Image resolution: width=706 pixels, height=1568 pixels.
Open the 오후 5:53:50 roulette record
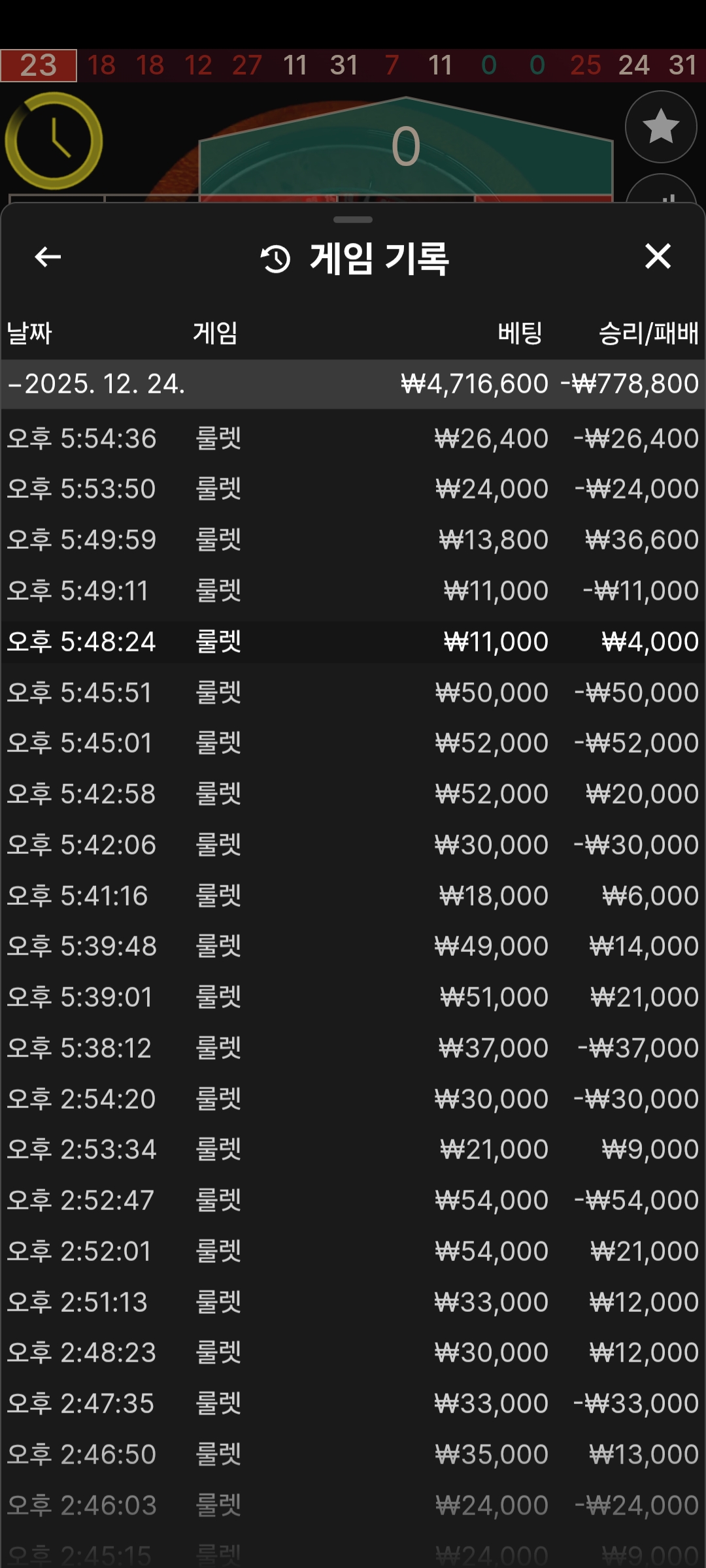click(x=353, y=489)
